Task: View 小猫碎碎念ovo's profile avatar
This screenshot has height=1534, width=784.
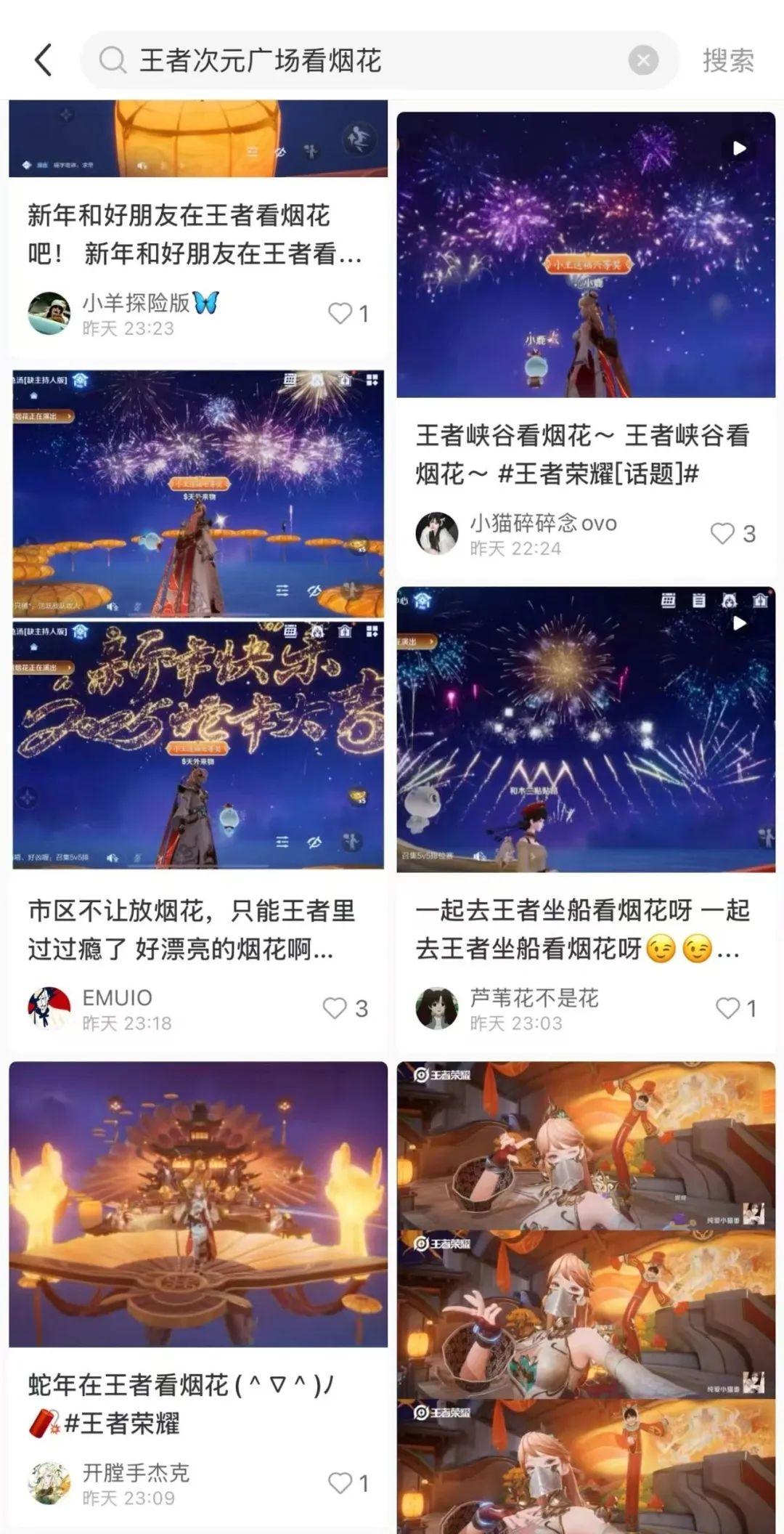Action: [x=437, y=533]
